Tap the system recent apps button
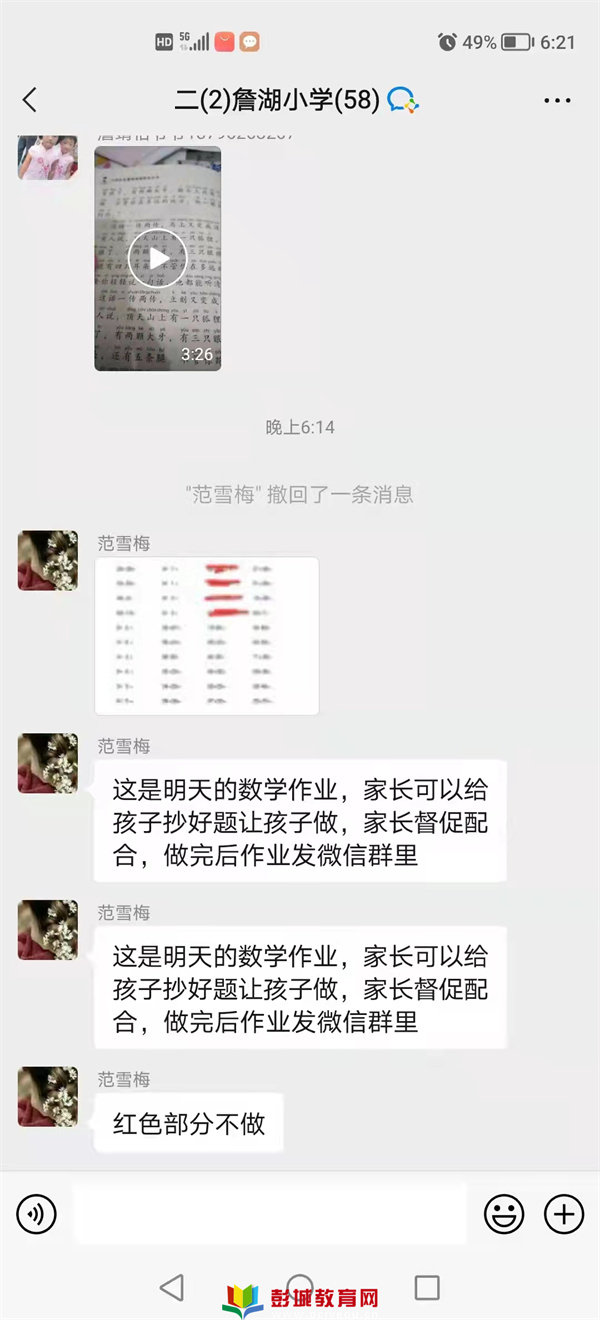Image resolution: width=600 pixels, height=1320 pixels. [x=427, y=1288]
